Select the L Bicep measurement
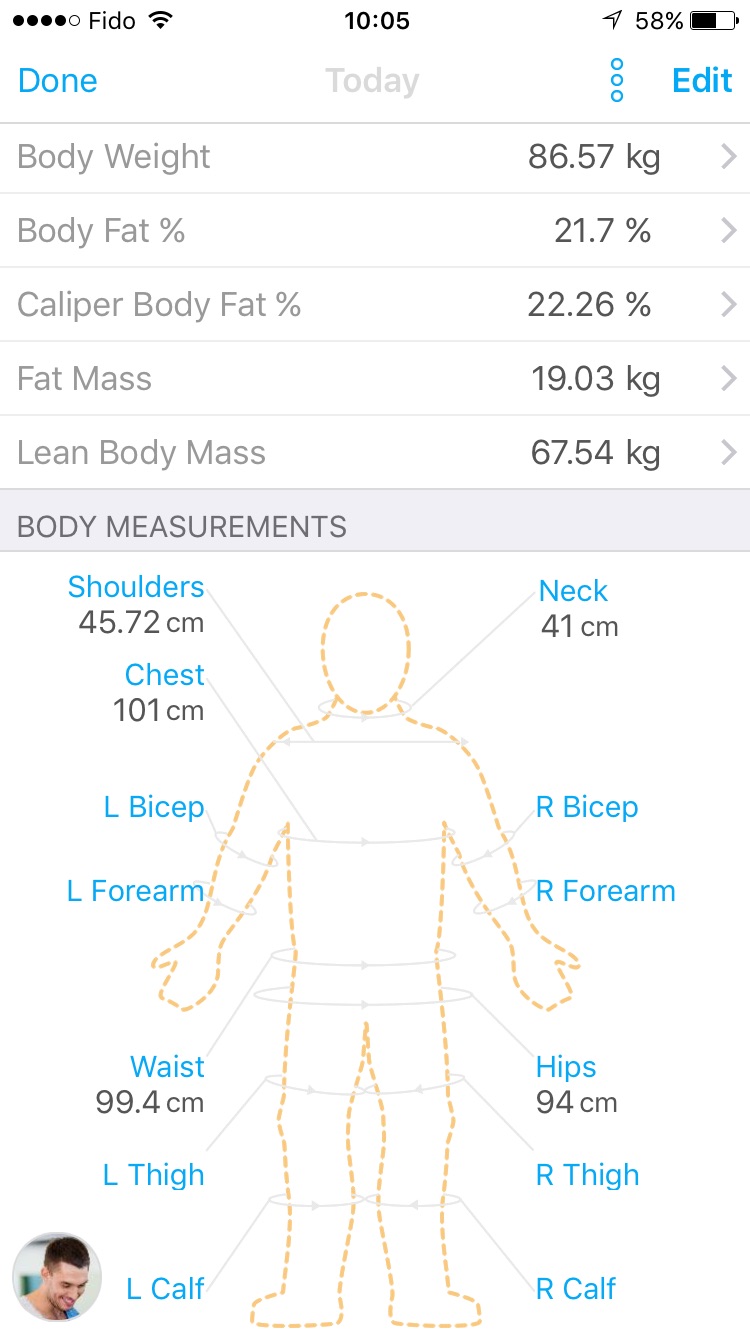This screenshot has height=1334, width=750. [x=154, y=807]
